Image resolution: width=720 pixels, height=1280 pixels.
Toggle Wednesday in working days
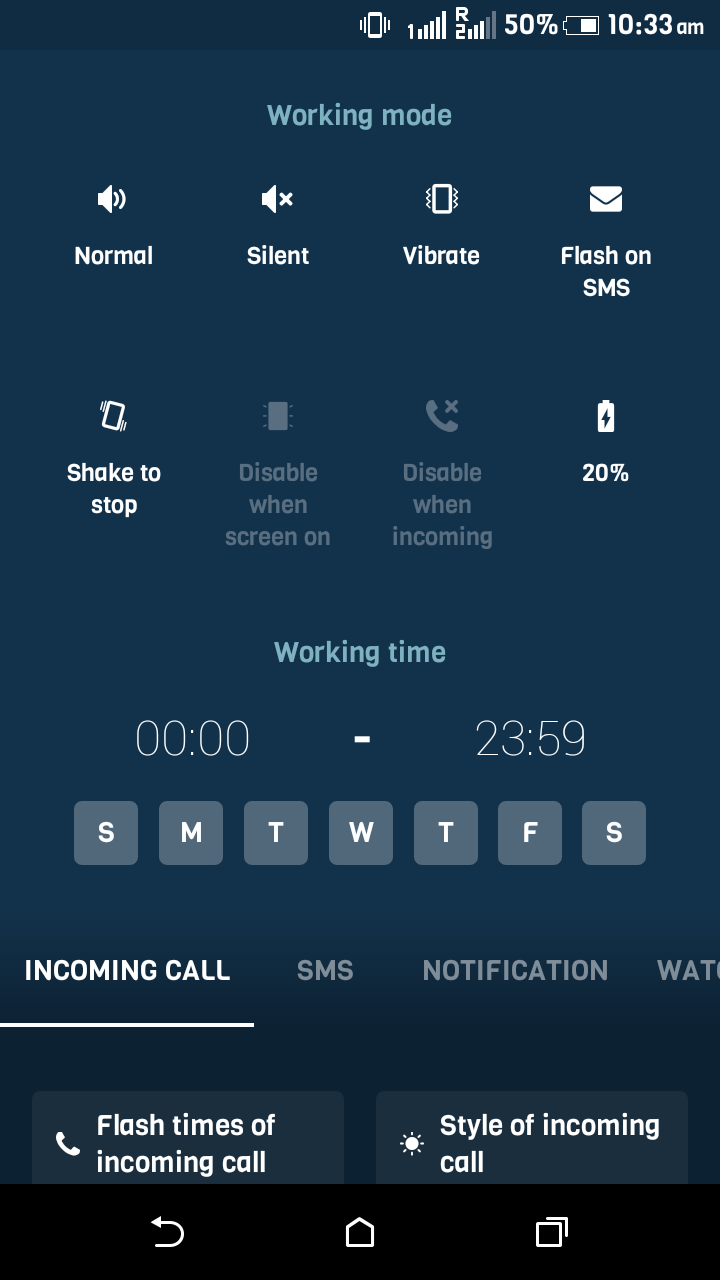pyautogui.click(x=361, y=832)
